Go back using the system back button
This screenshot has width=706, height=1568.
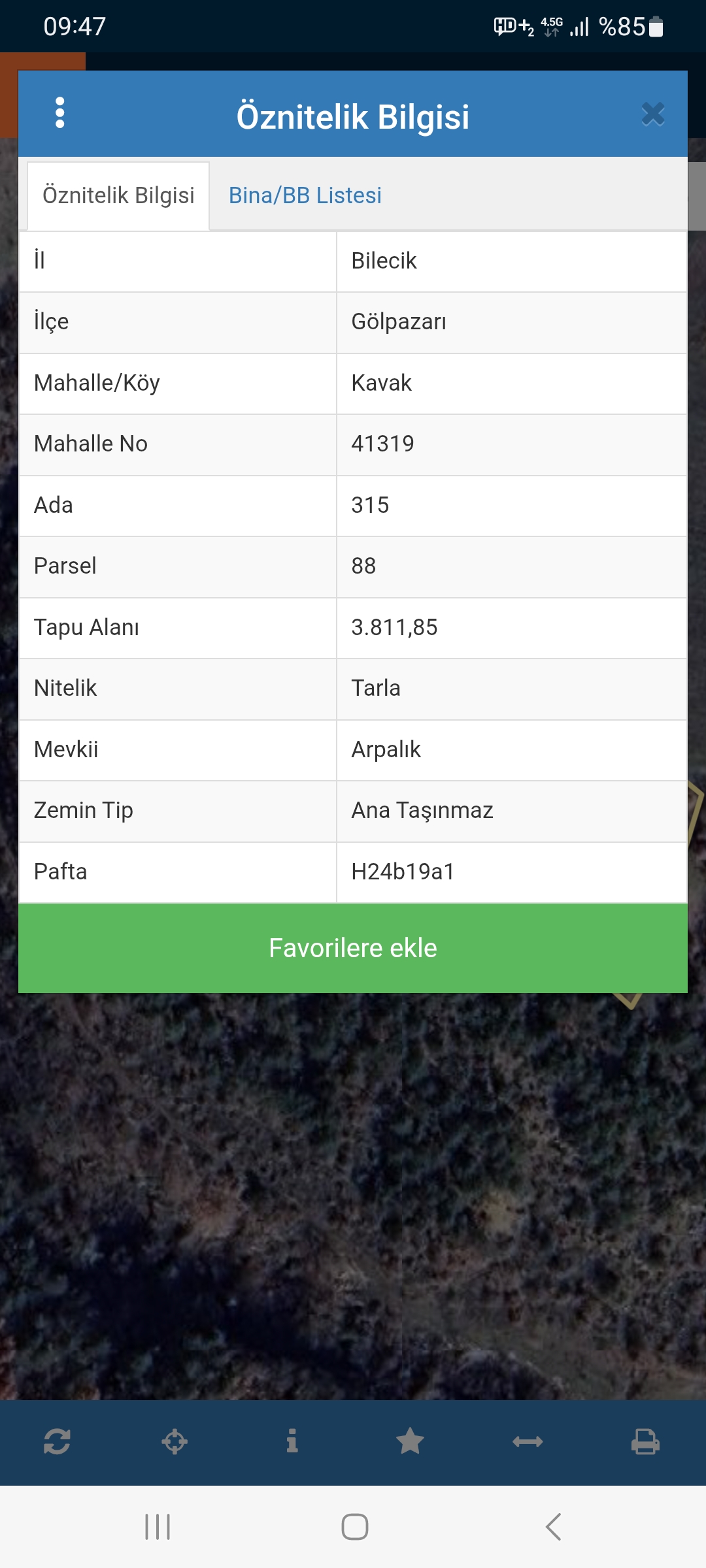pyautogui.click(x=553, y=1527)
